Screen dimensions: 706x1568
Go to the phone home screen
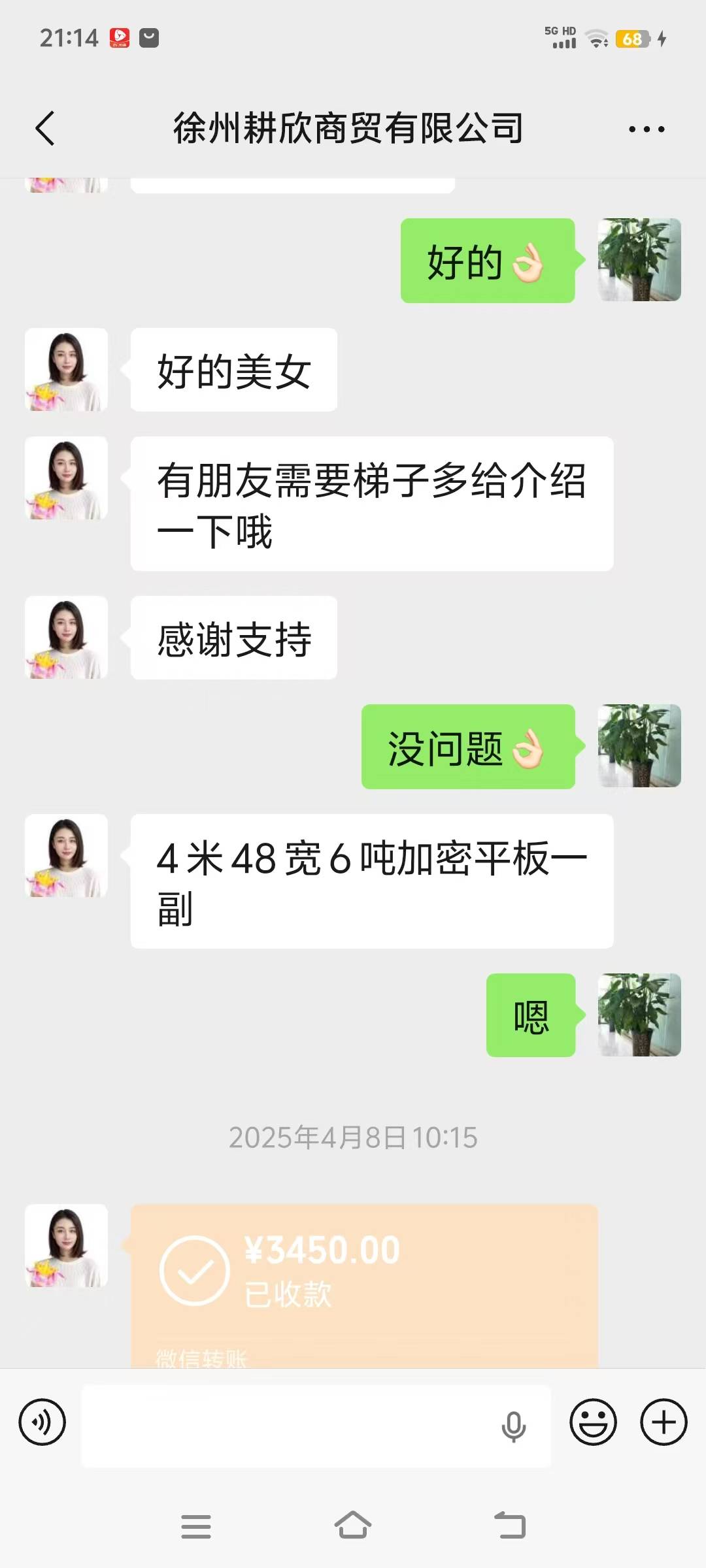click(353, 1526)
